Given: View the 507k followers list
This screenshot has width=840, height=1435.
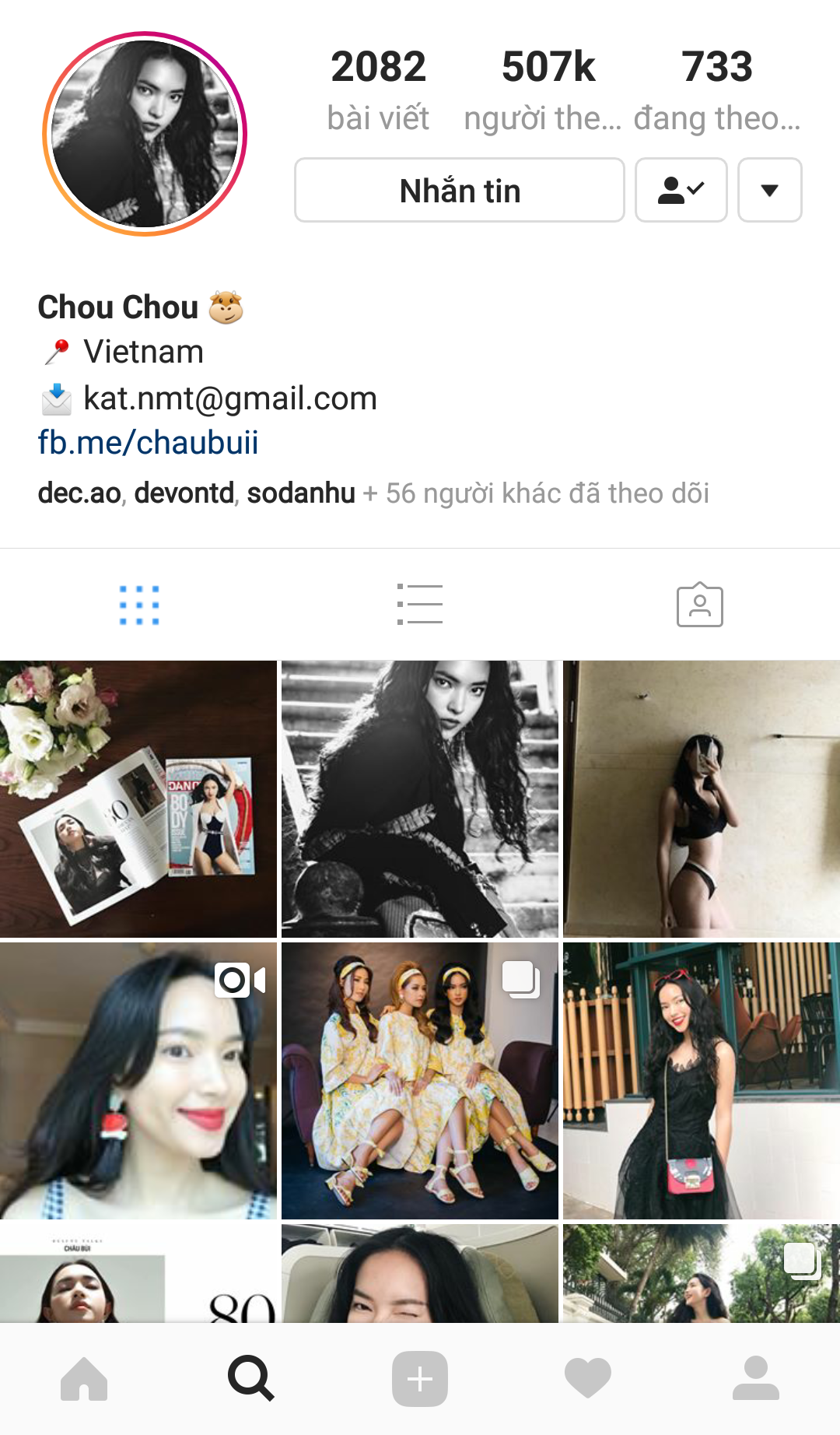Looking at the screenshot, I should (548, 87).
